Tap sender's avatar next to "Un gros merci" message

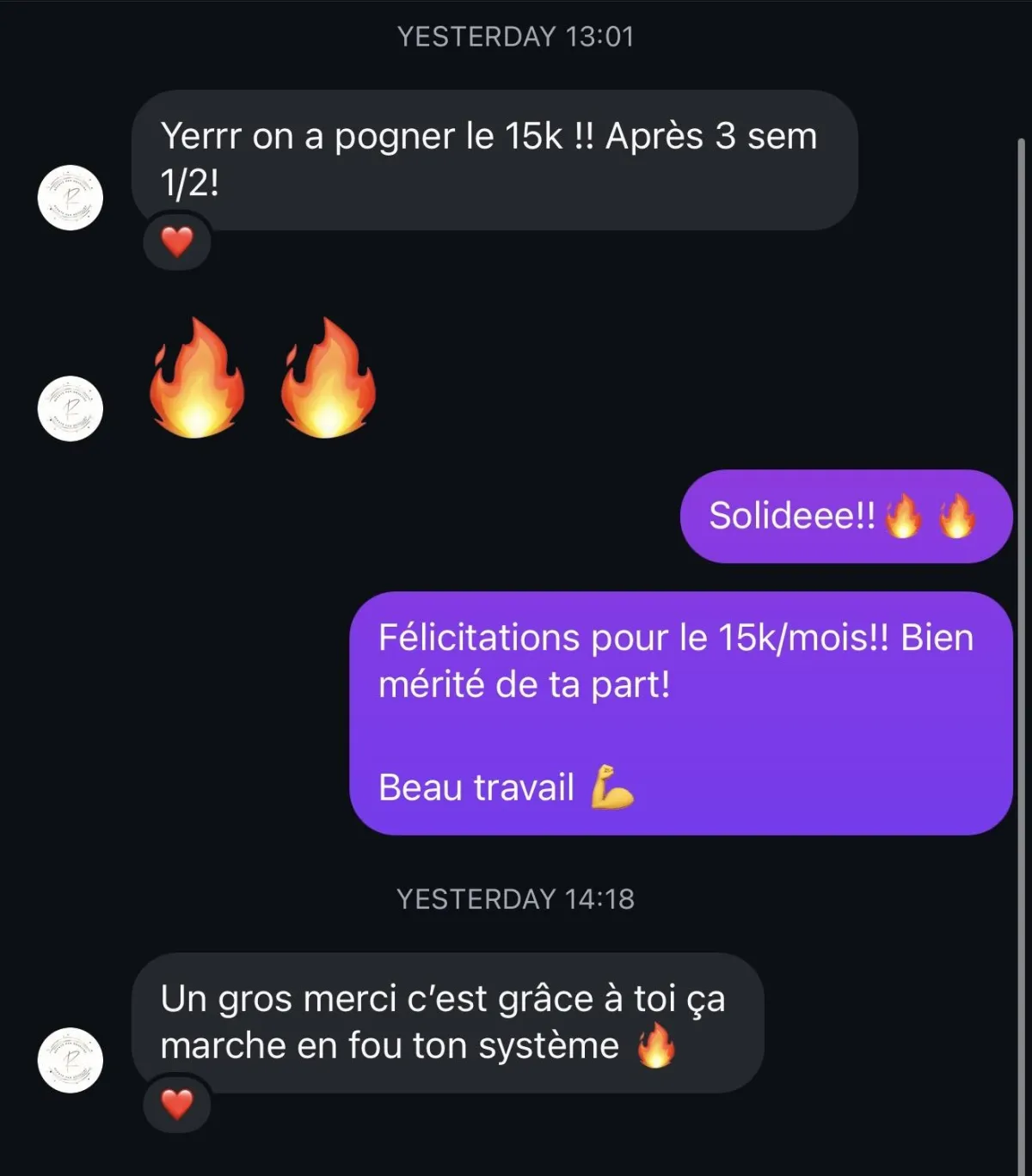pos(71,1060)
